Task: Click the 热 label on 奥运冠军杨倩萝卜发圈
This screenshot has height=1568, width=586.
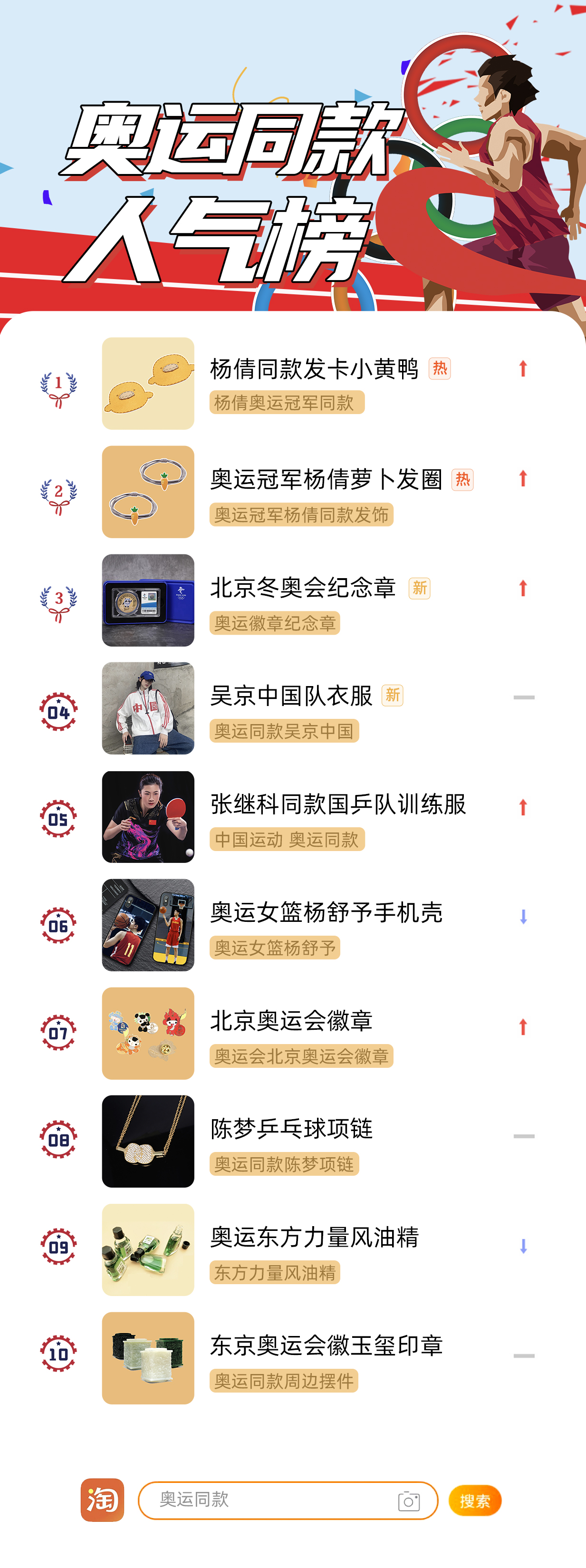Action: (x=463, y=480)
